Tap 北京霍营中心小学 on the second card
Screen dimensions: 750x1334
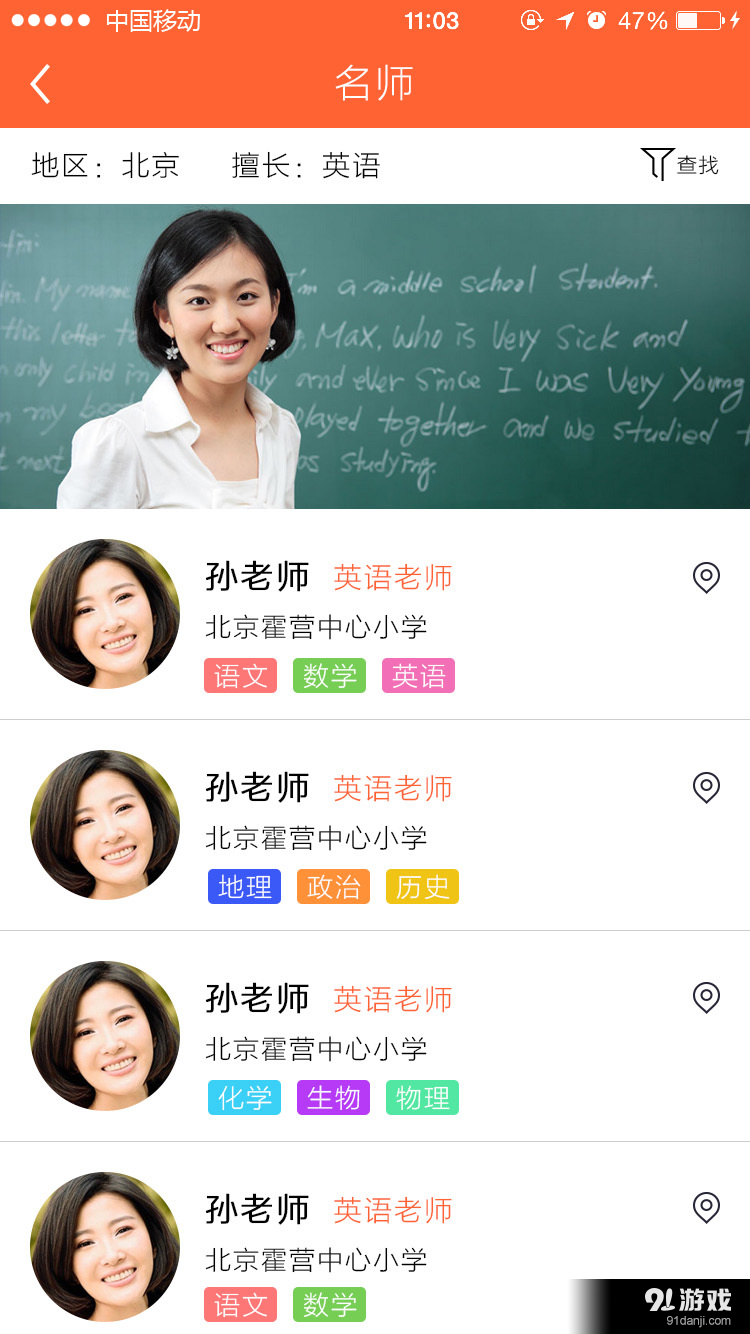[316, 838]
